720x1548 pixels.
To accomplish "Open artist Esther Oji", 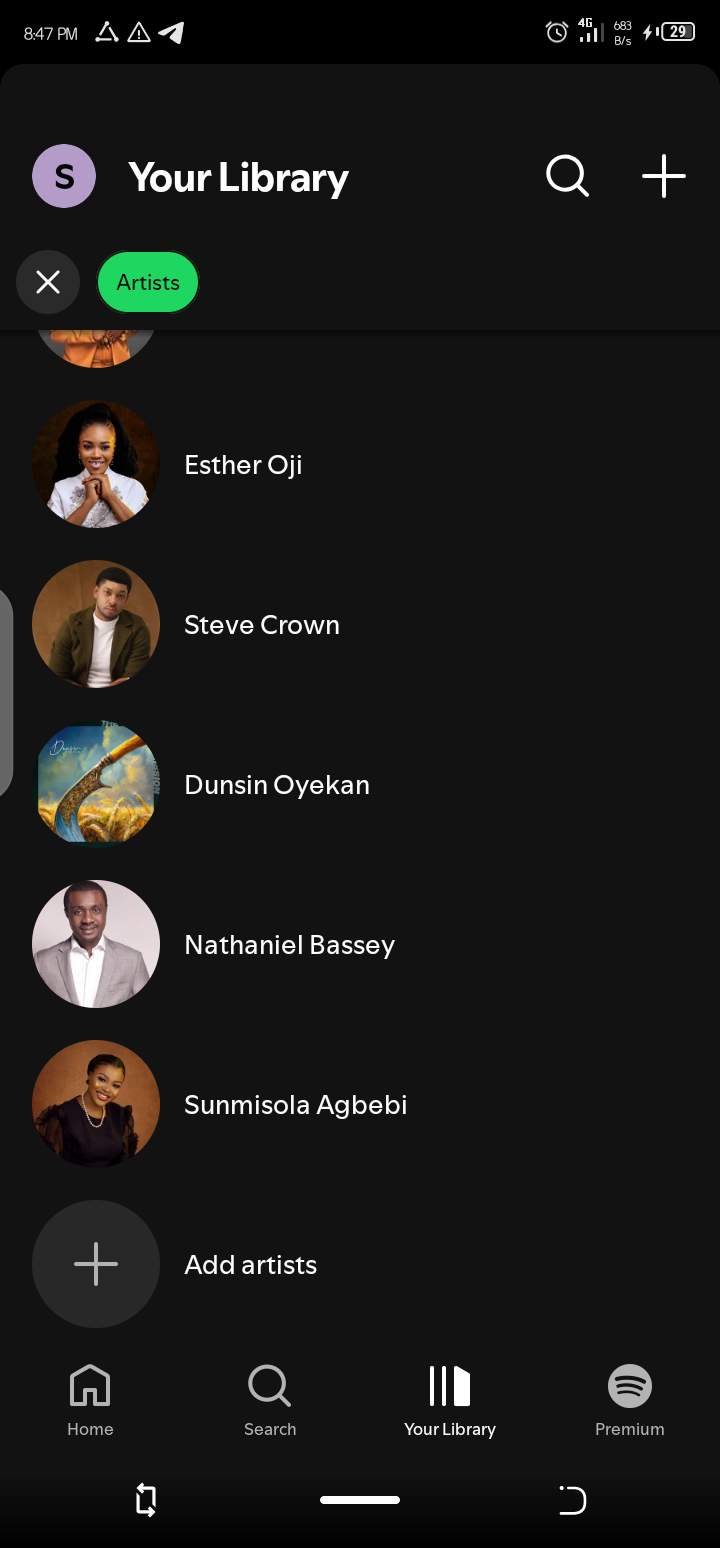I will (x=360, y=464).
